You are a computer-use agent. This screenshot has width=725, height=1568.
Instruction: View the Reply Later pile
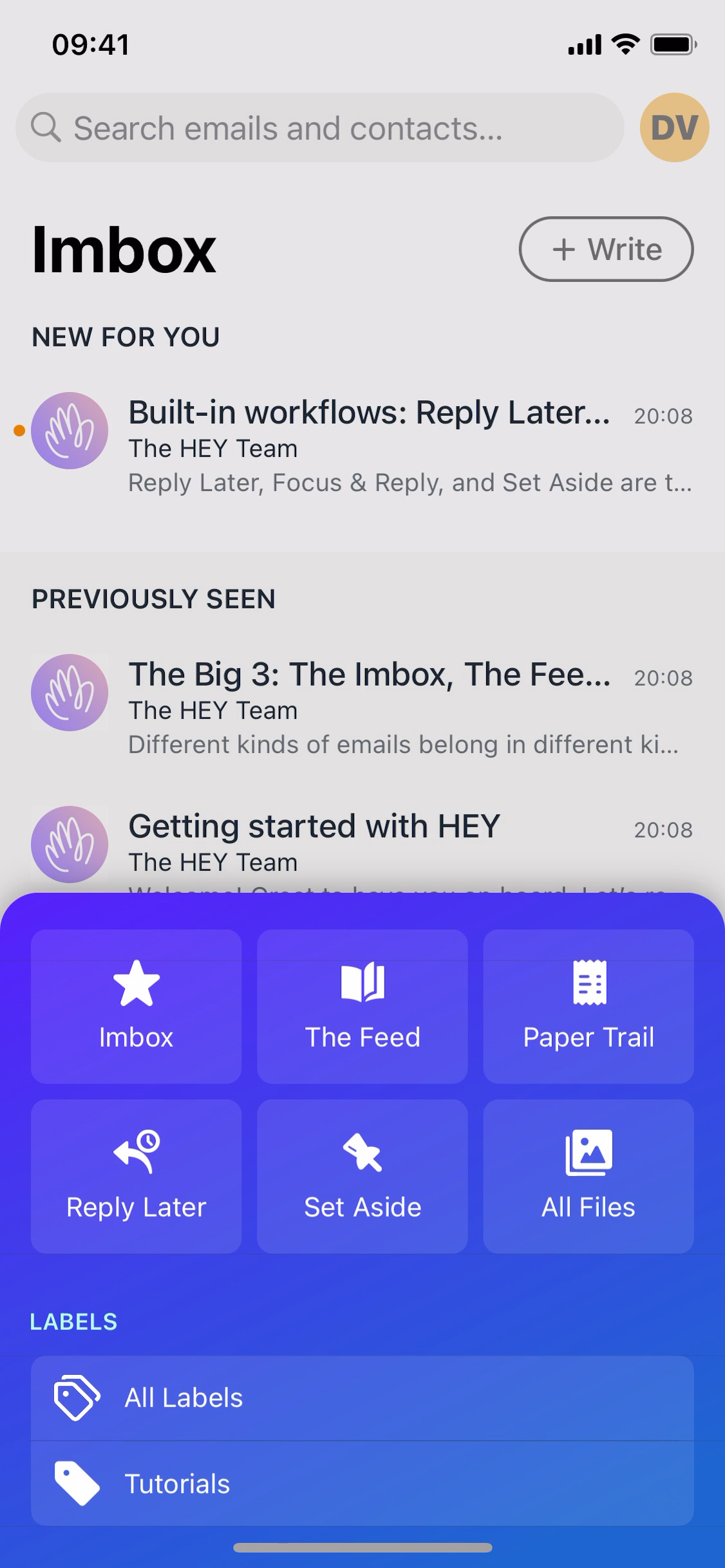(x=137, y=1176)
